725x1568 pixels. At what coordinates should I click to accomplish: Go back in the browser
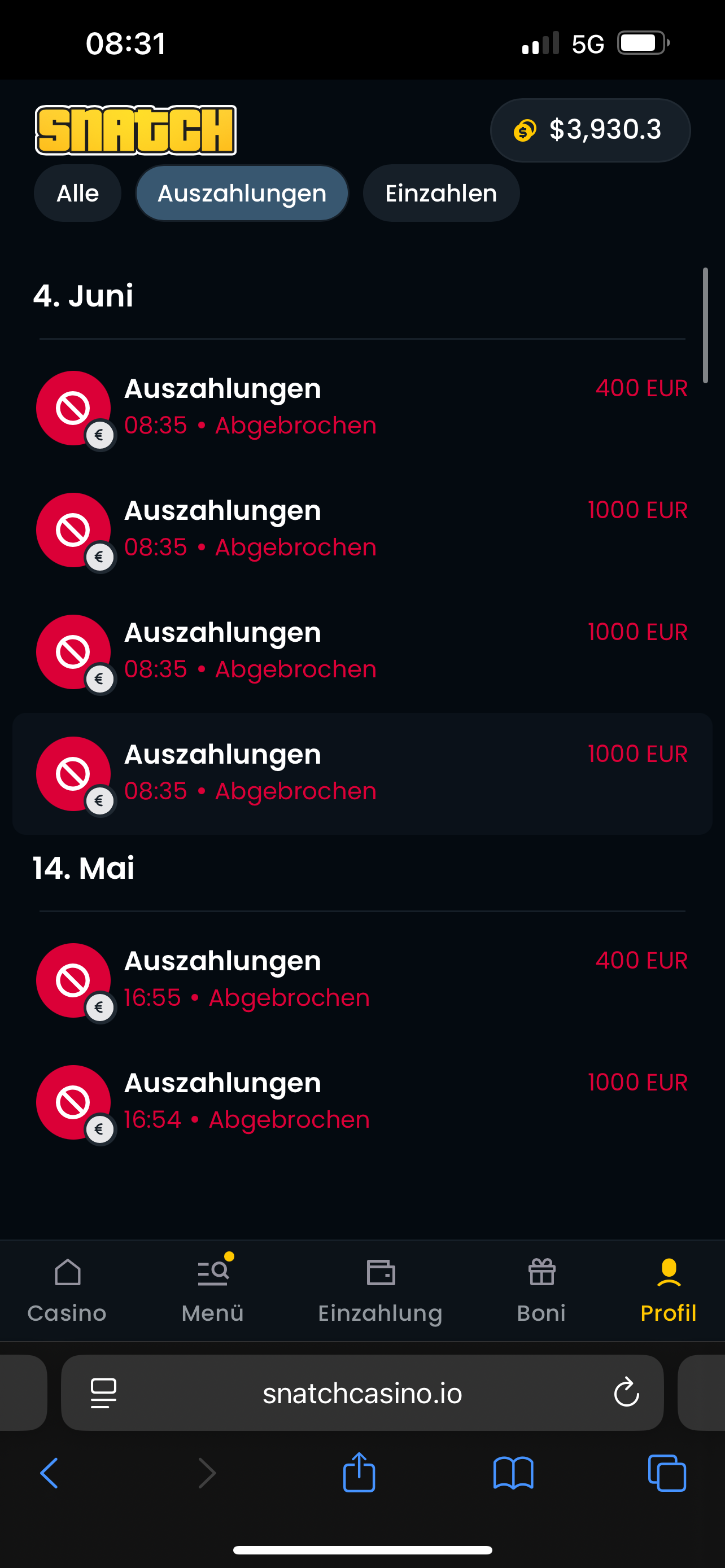49,1473
